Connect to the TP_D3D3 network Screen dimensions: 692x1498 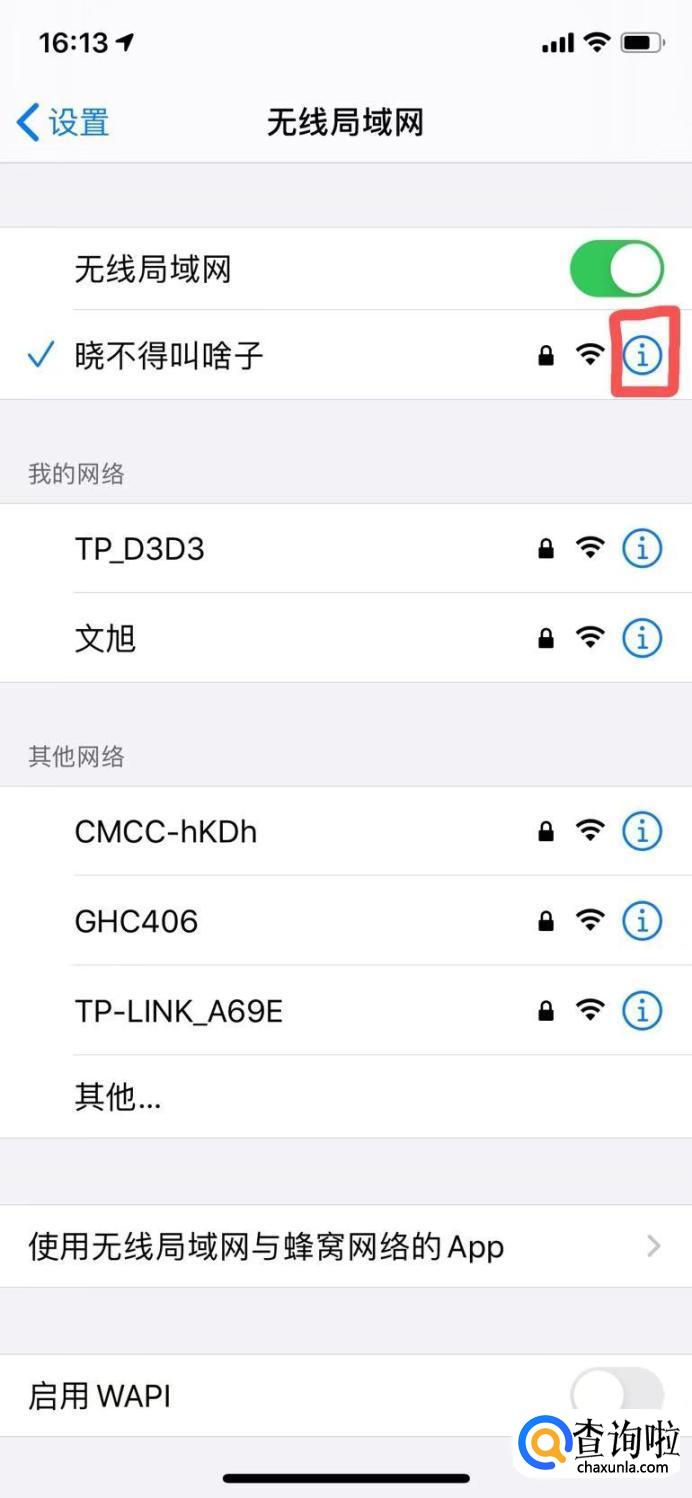click(140, 548)
